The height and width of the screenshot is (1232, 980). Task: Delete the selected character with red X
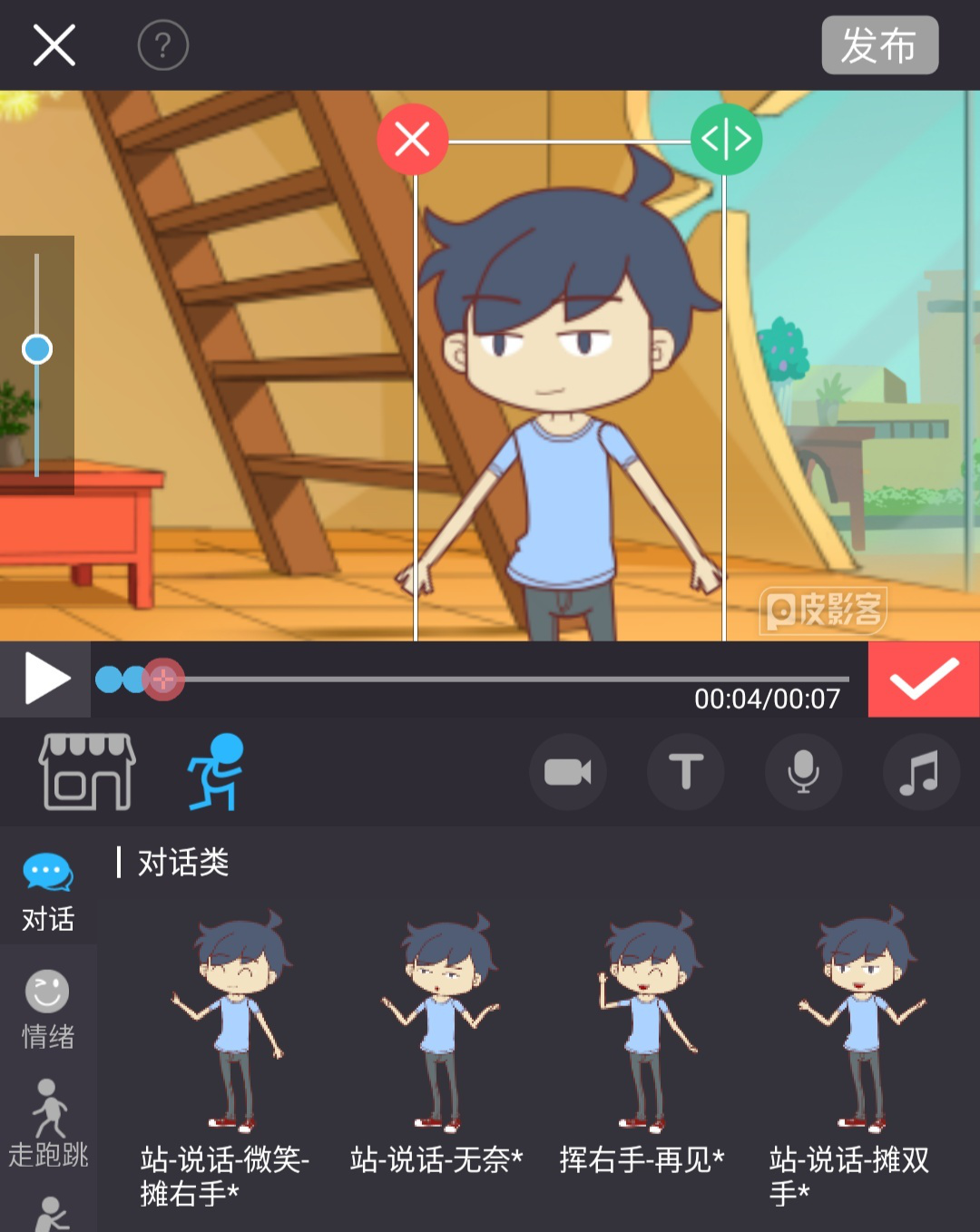point(413,140)
